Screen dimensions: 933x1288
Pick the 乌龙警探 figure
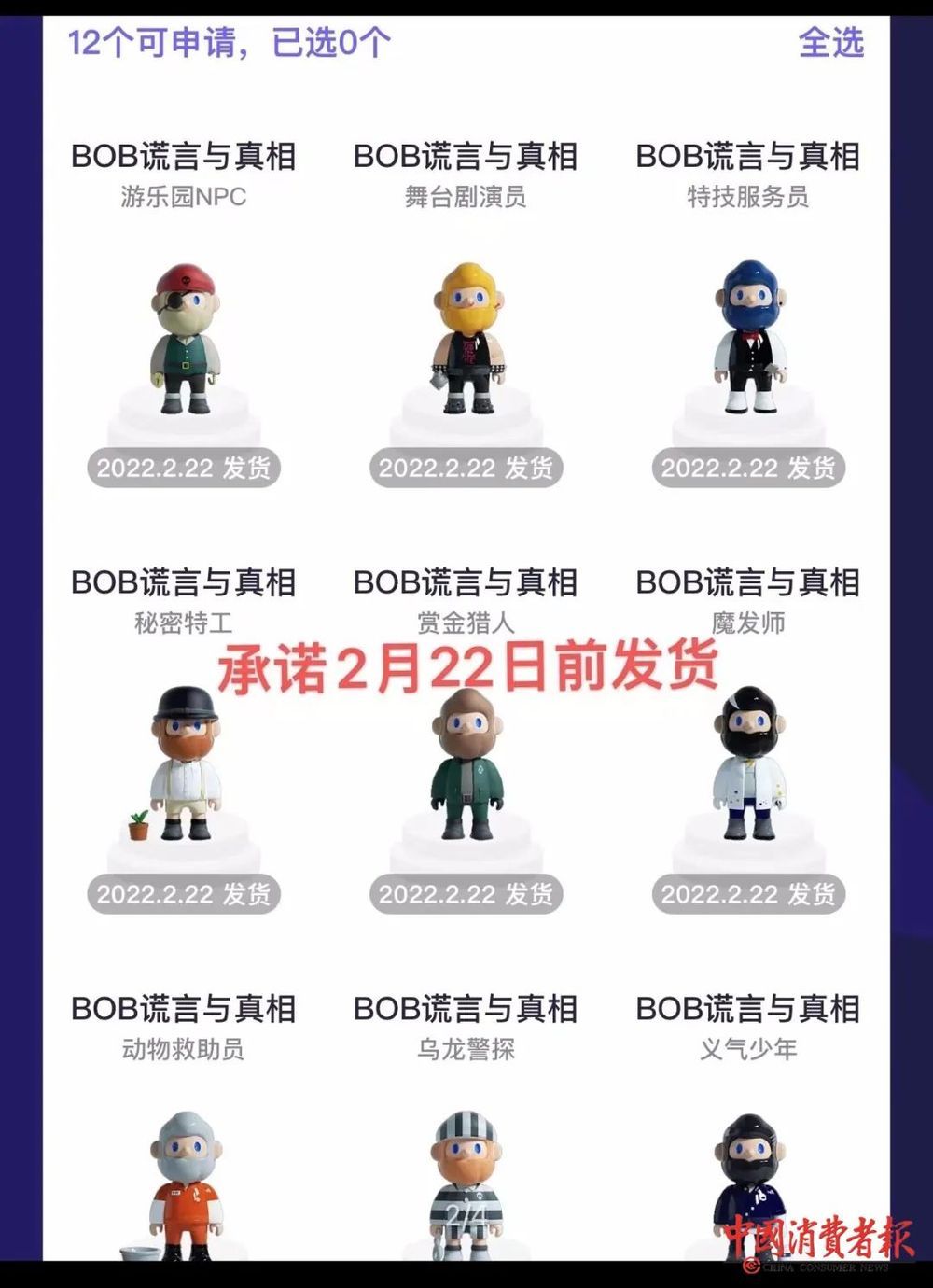coord(466,1185)
